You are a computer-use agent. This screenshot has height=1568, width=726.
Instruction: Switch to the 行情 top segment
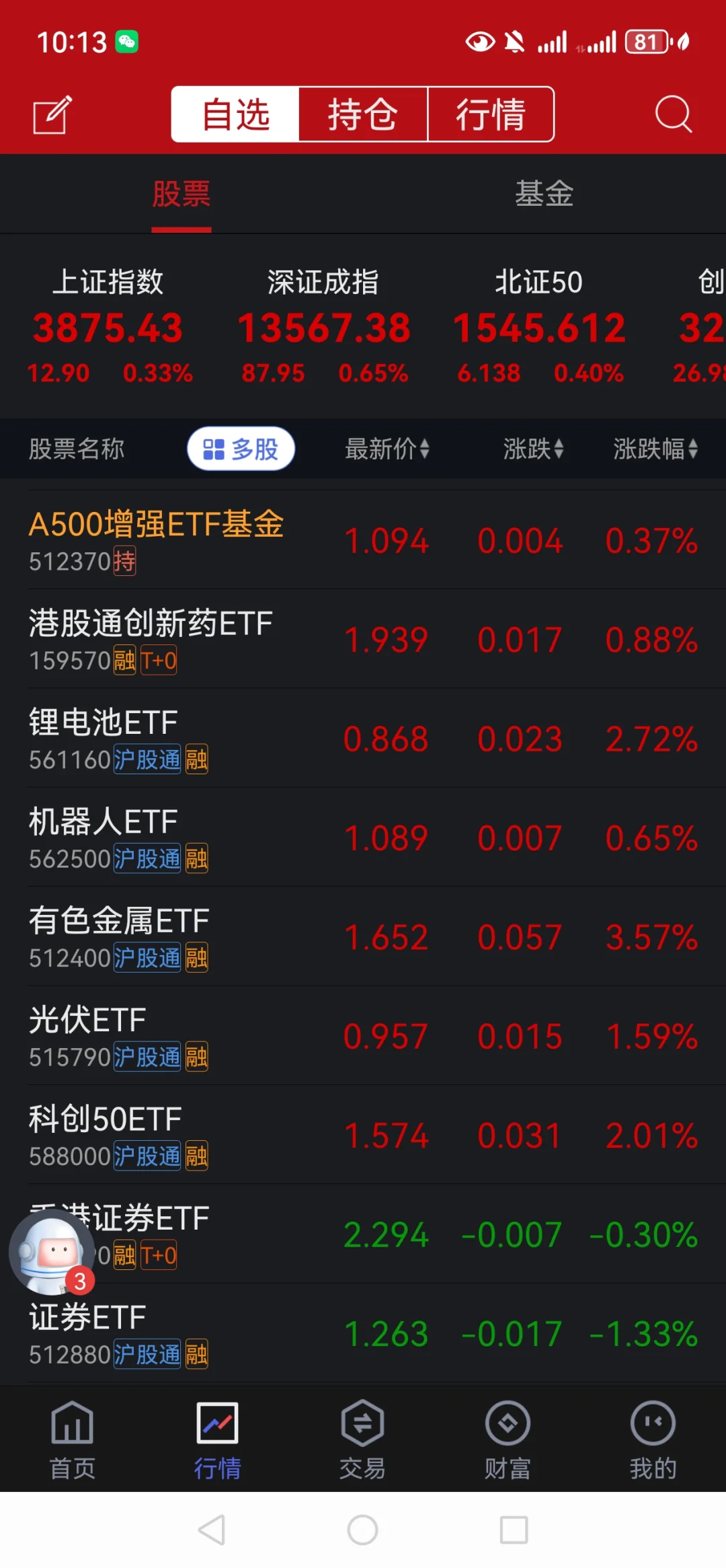(x=491, y=114)
